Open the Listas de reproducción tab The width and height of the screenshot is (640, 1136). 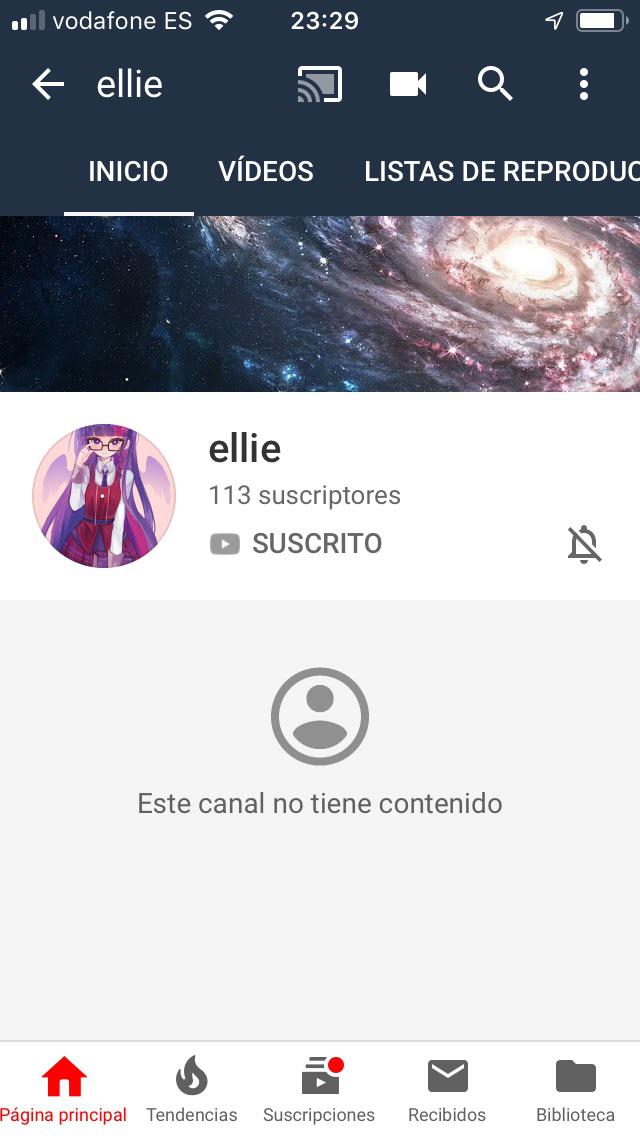coord(500,172)
